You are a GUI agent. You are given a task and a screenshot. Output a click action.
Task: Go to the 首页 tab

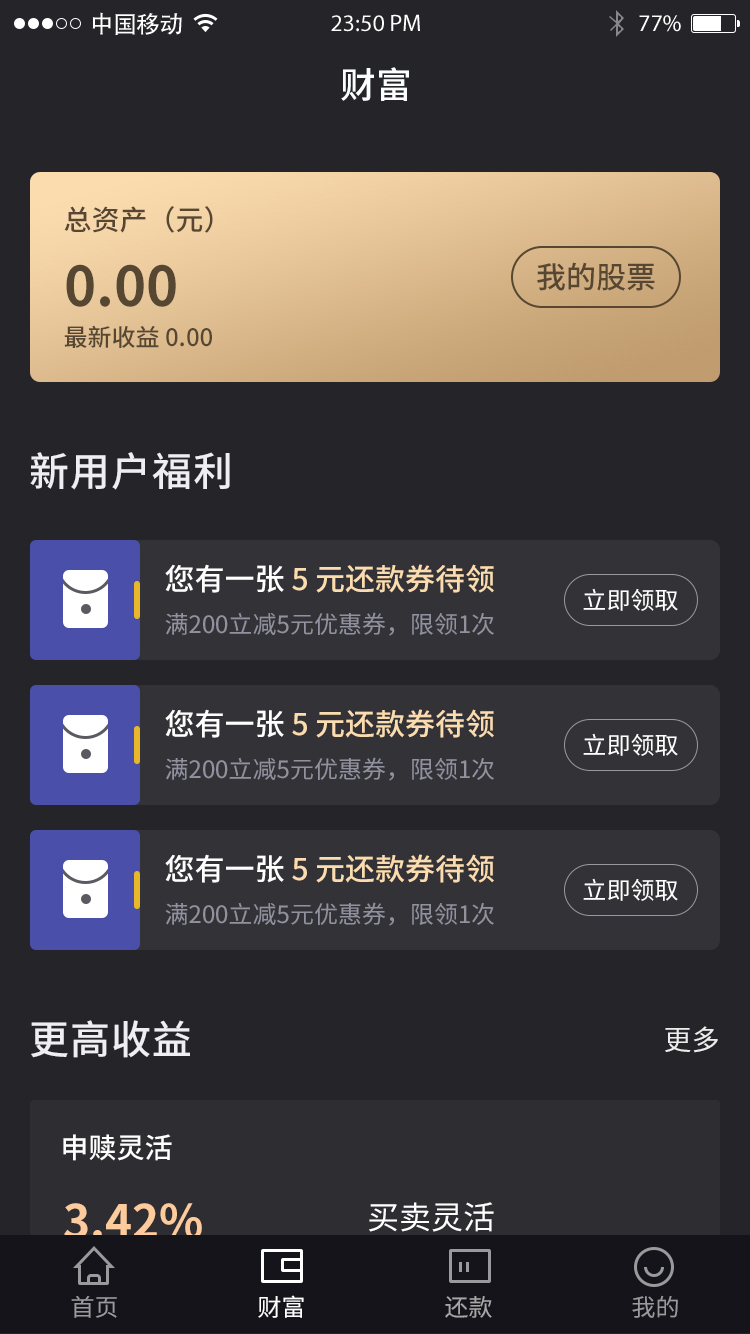pyautogui.click(x=94, y=1283)
